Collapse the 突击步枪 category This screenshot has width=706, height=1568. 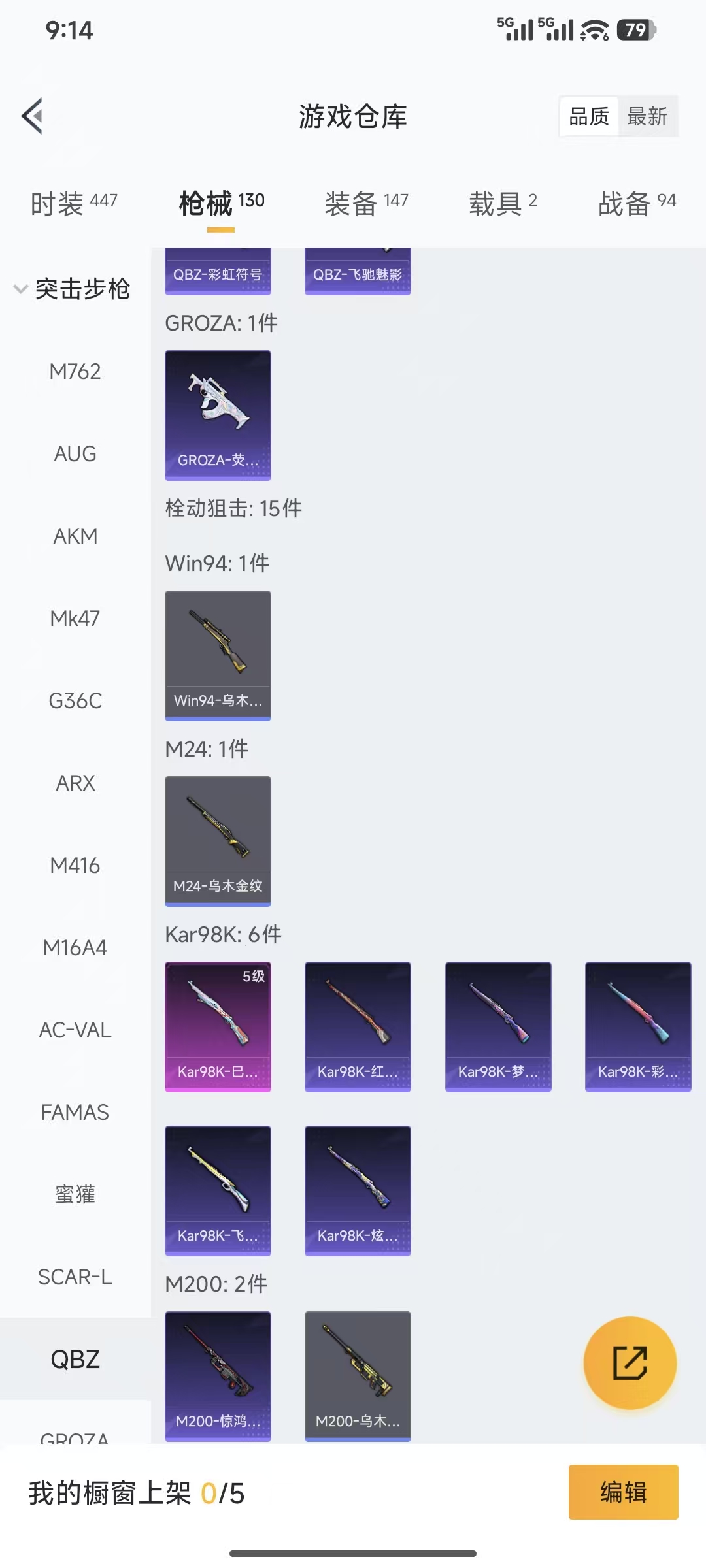72,289
